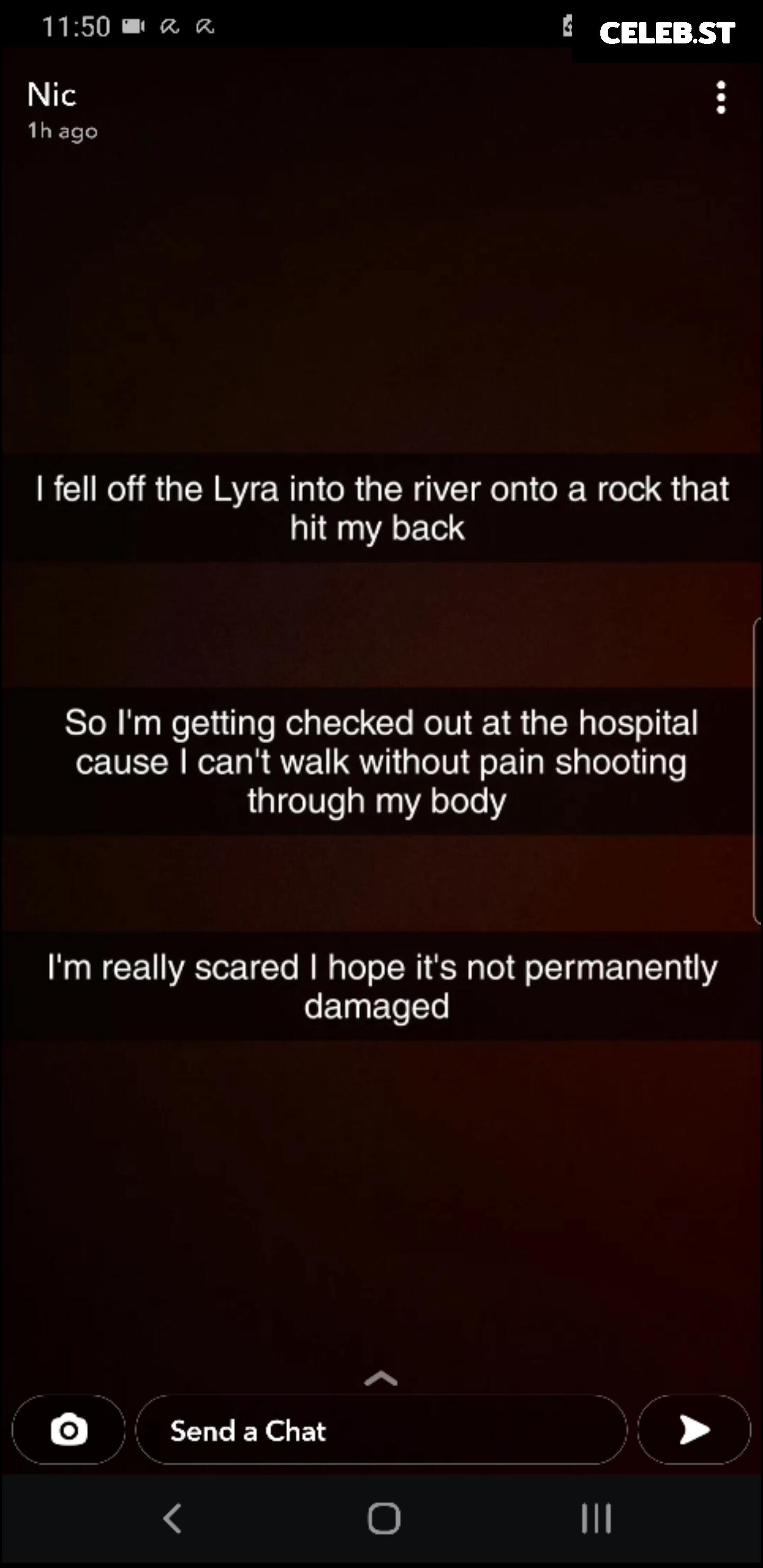
Task: Go back with the system back button
Action: 172,1518
